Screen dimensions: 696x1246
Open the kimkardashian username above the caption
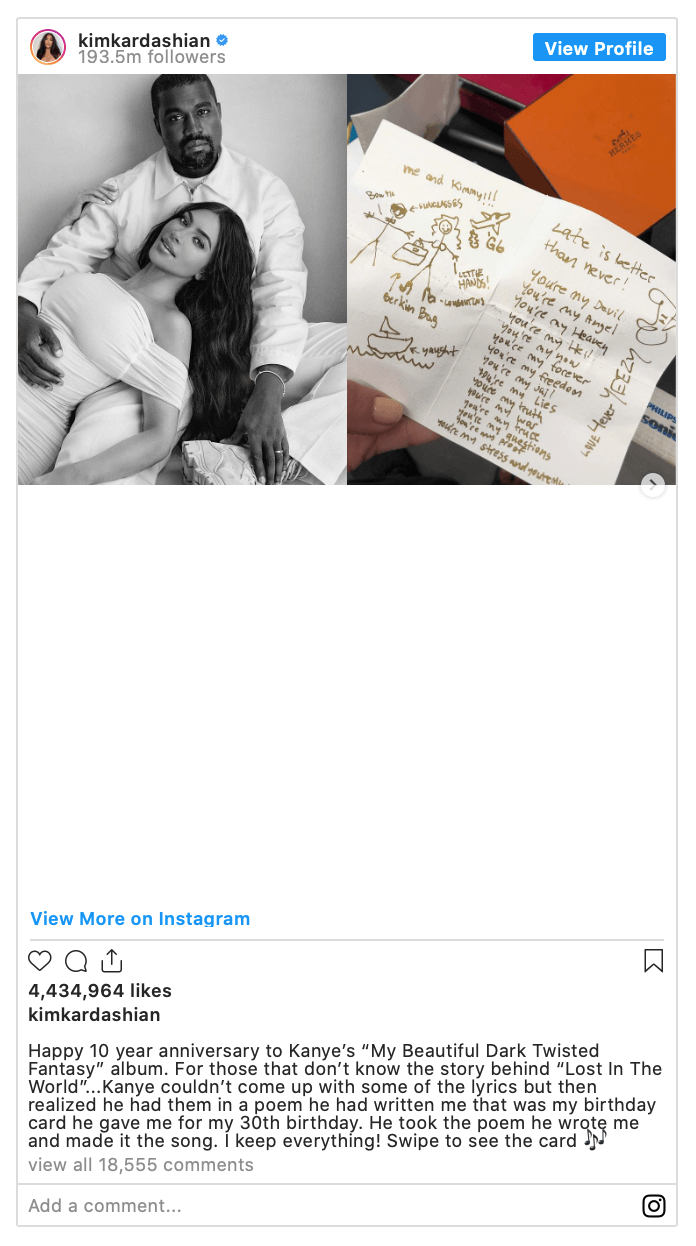point(94,1014)
